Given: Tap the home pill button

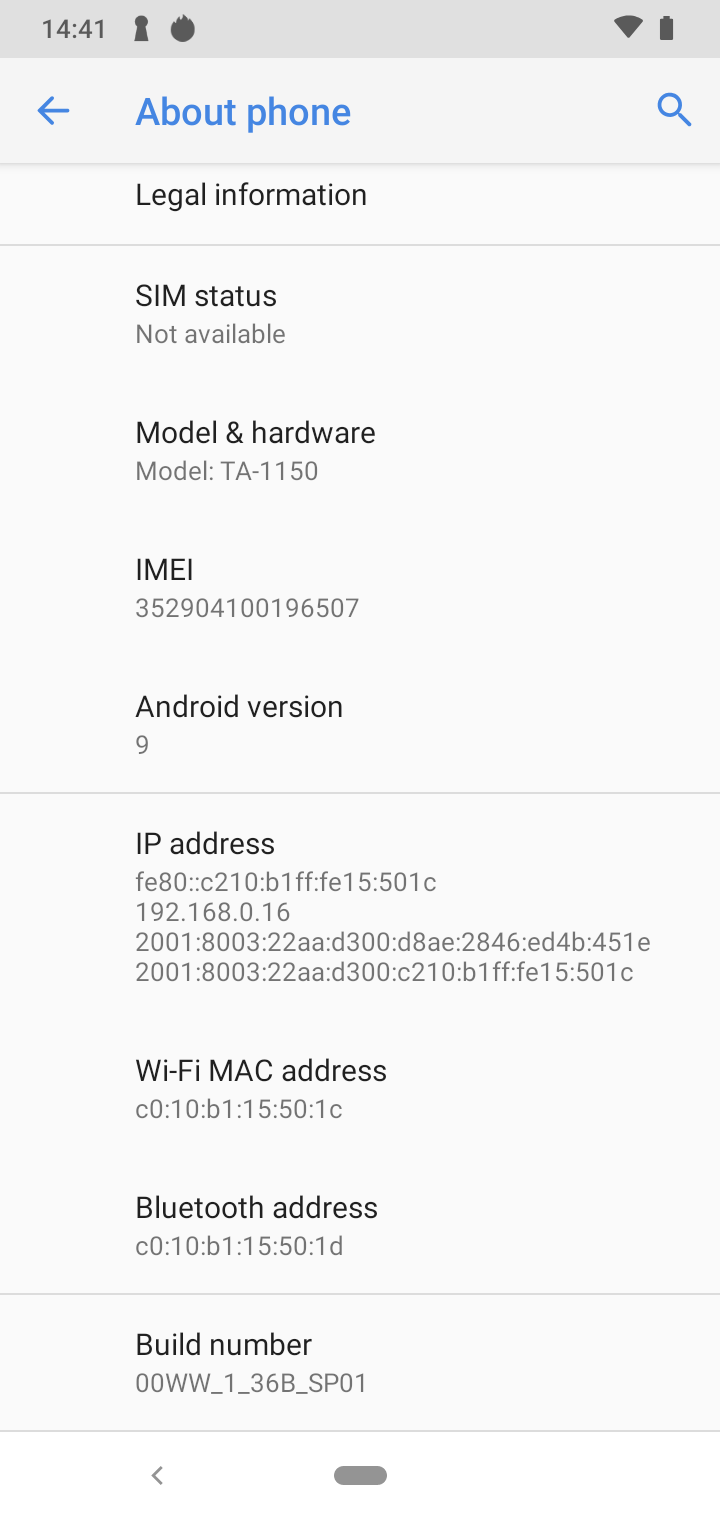Looking at the screenshot, I should click(360, 1475).
